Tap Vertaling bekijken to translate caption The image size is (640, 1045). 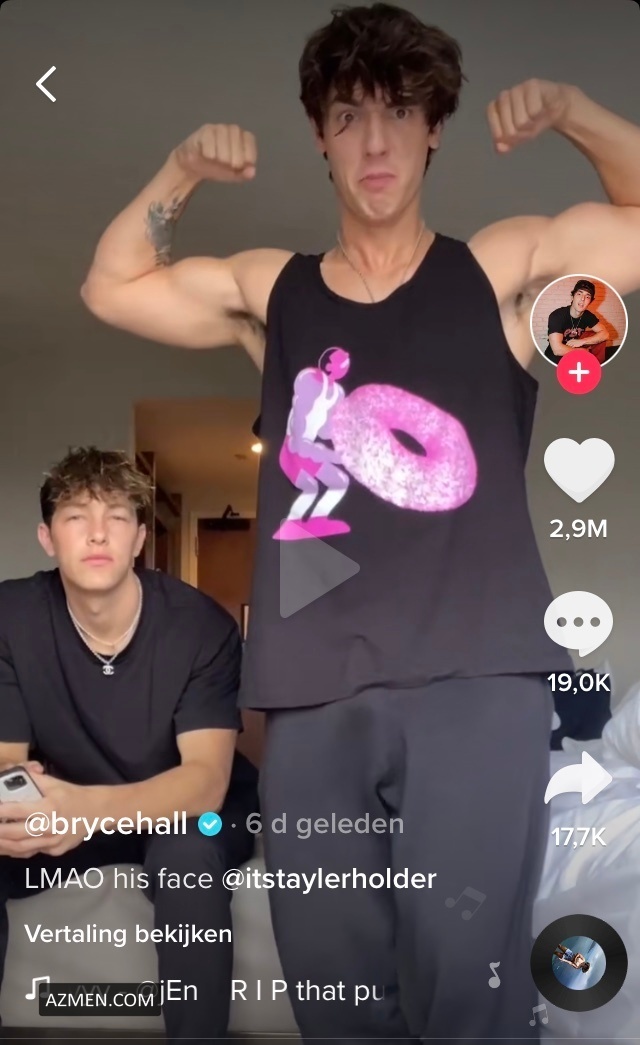(128, 934)
